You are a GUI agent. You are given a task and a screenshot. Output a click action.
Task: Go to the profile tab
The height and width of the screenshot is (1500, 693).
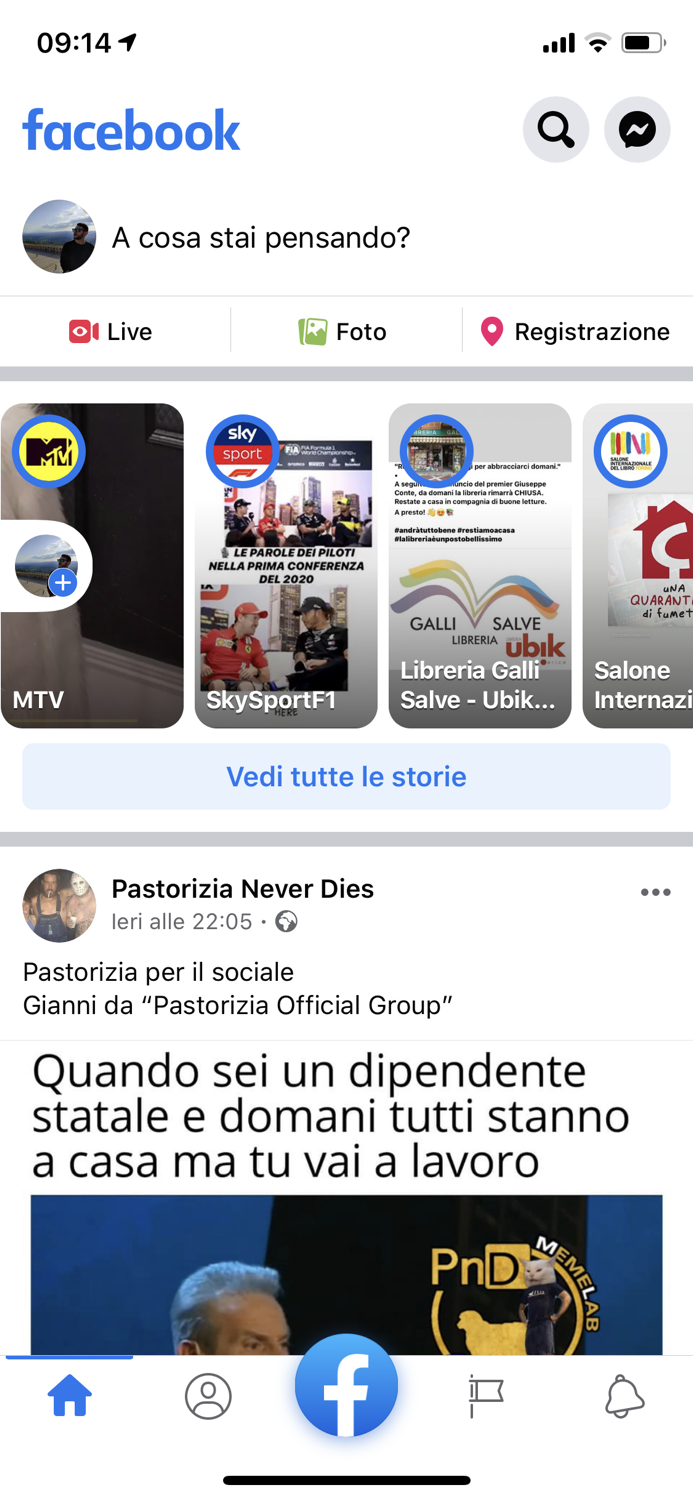pos(208,1396)
